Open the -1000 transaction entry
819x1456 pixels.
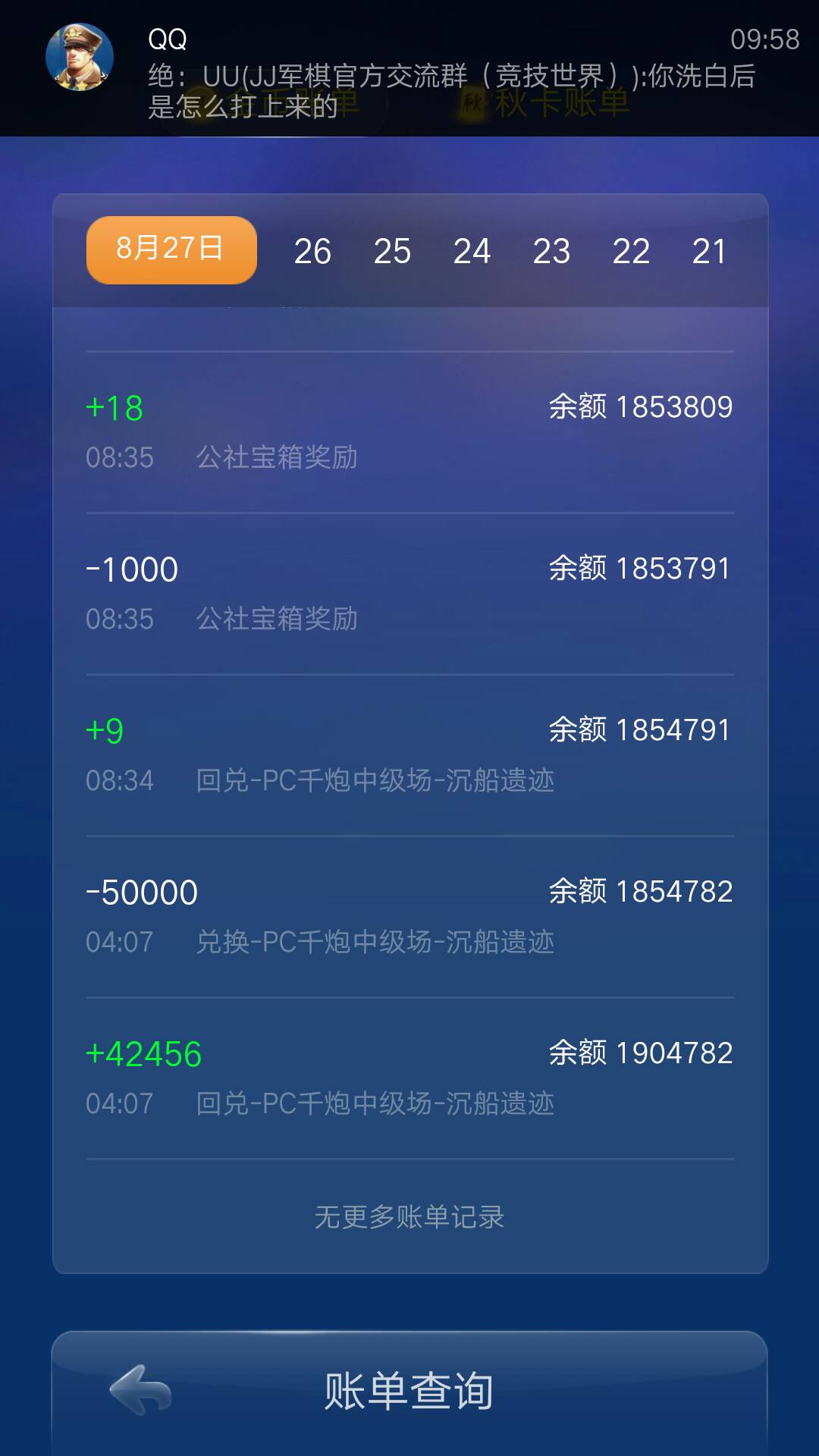(409, 592)
